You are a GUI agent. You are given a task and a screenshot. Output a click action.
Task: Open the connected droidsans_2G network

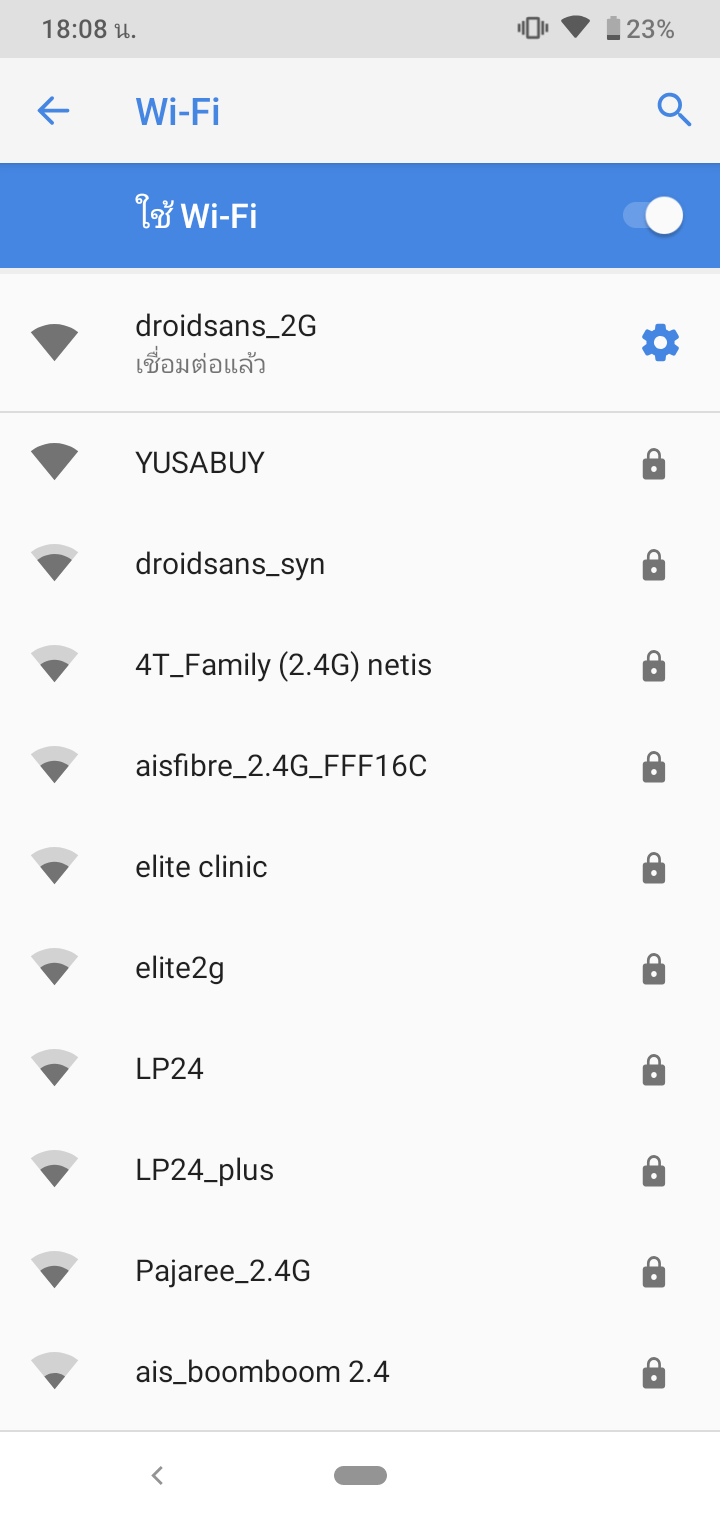pos(300,343)
